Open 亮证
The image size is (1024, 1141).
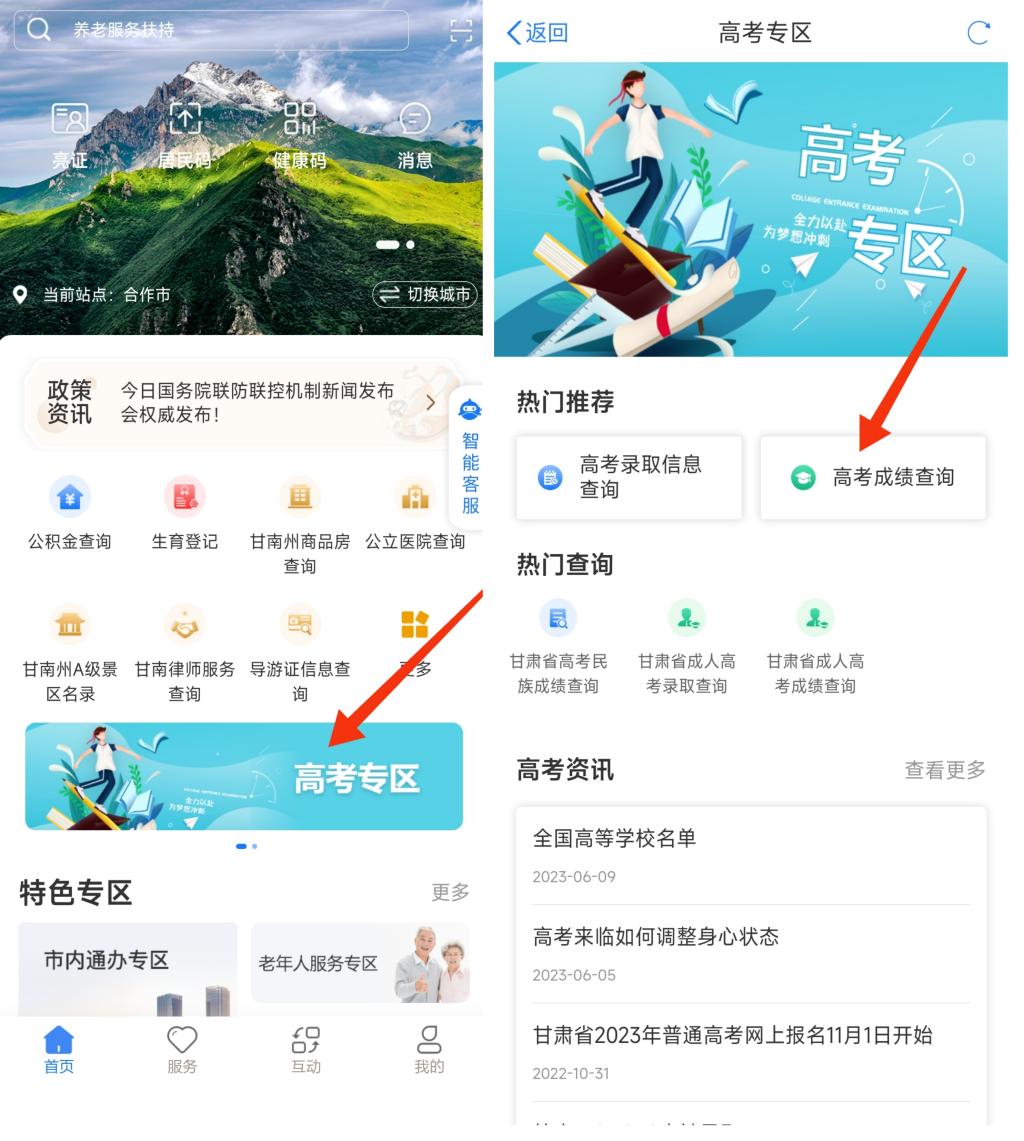point(70,135)
